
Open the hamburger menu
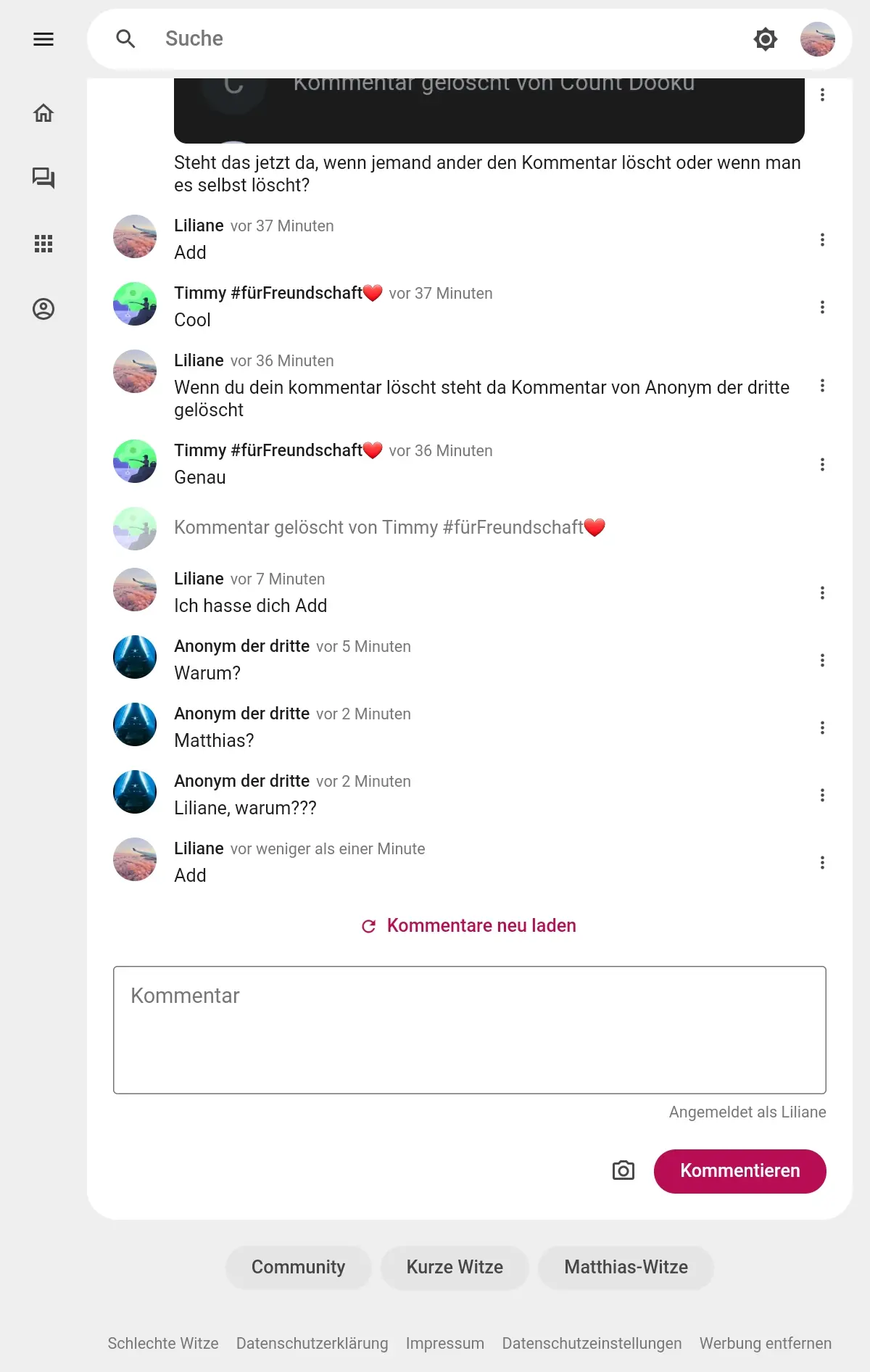click(x=43, y=39)
